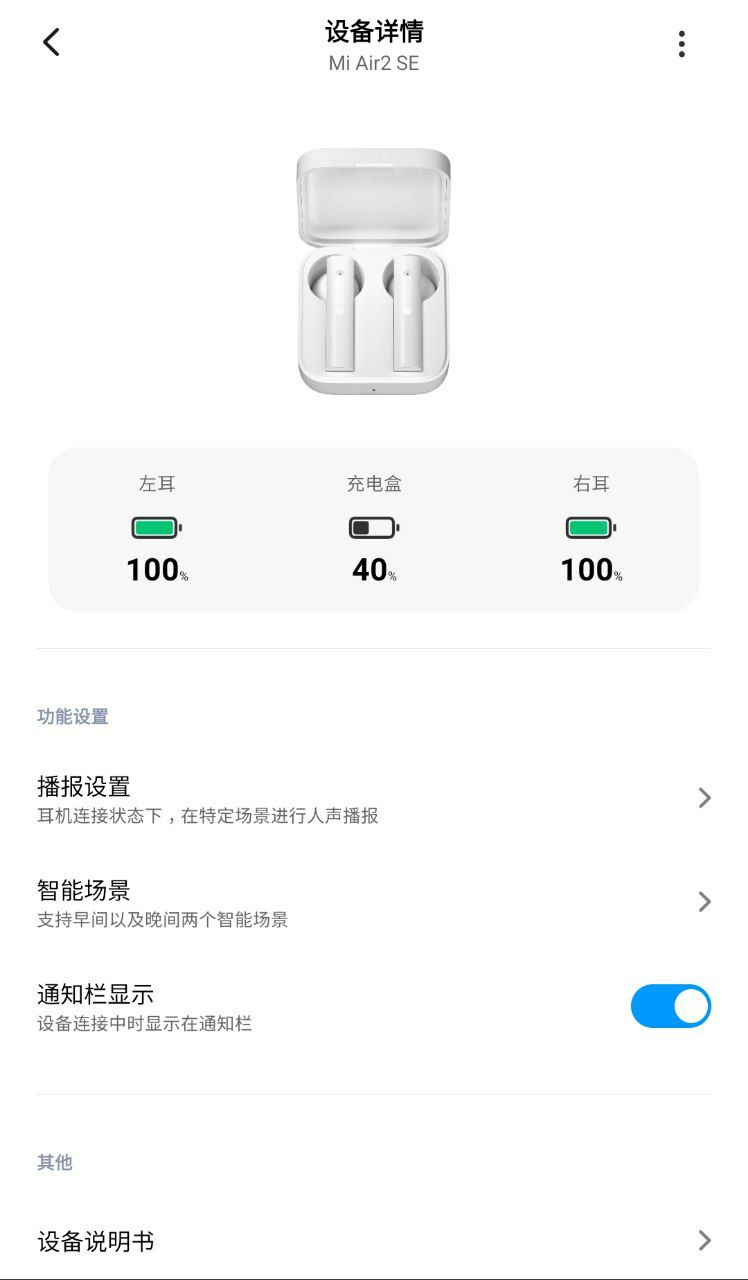Open 智能场景 smart scenes
The width and height of the screenshot is (748, 1280).
pyautogui.click(x=373, y=902)
